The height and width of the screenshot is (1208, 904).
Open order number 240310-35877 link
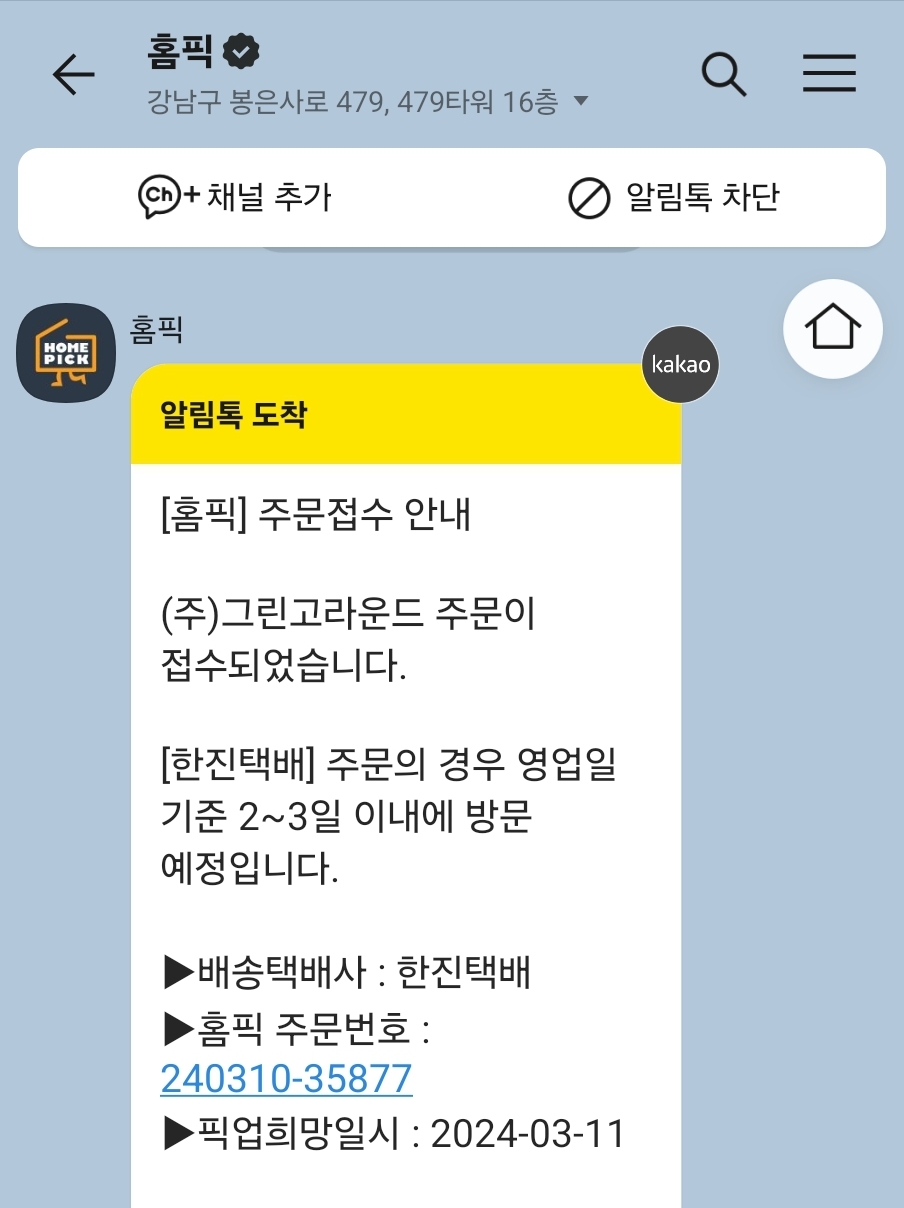tap(286, 1079)
